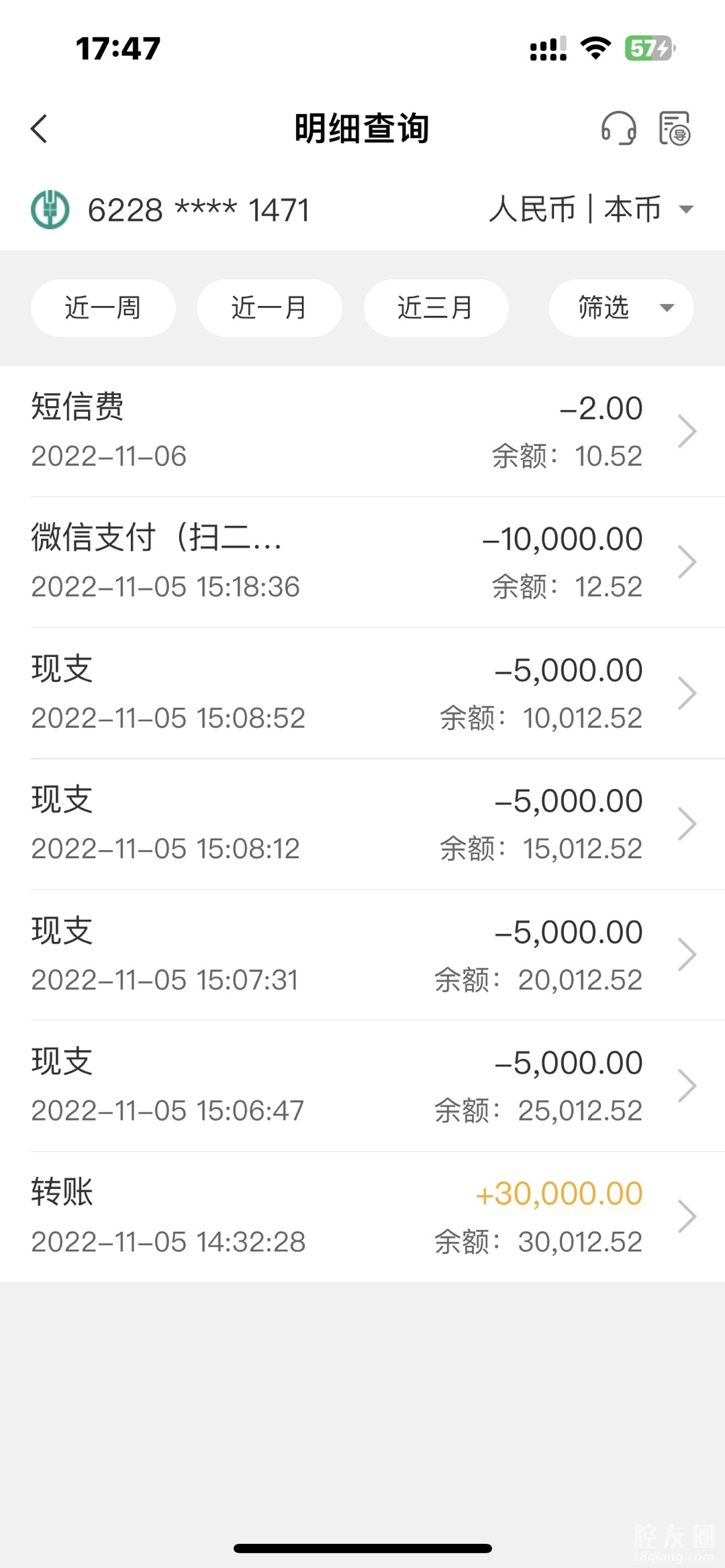Select the 近三月 filter chip
The image size is (725, 1568).
point(436,308)
